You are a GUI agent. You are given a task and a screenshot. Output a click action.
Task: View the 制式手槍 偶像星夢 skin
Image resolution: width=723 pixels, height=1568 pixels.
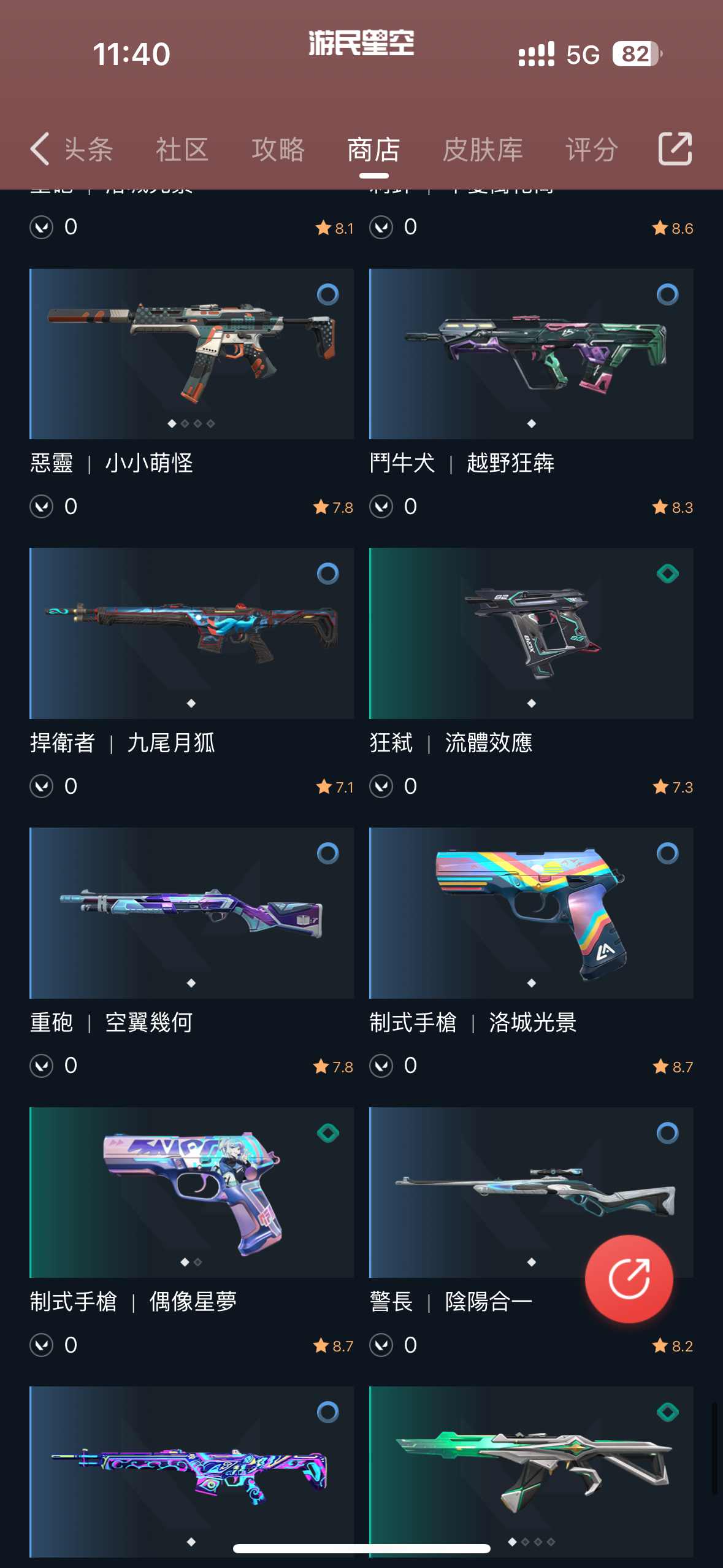[x=191, y=1192]
